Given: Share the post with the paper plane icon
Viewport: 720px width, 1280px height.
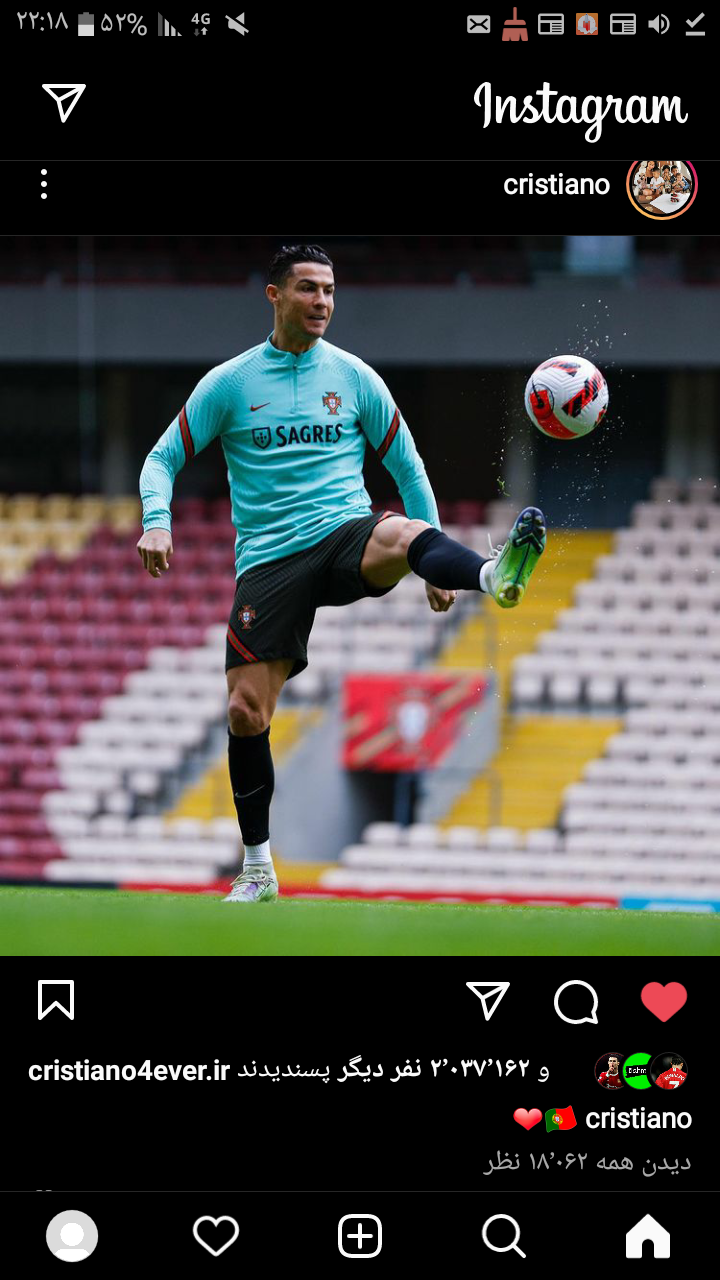Looking at the screenshot, I should point(488,1001).
